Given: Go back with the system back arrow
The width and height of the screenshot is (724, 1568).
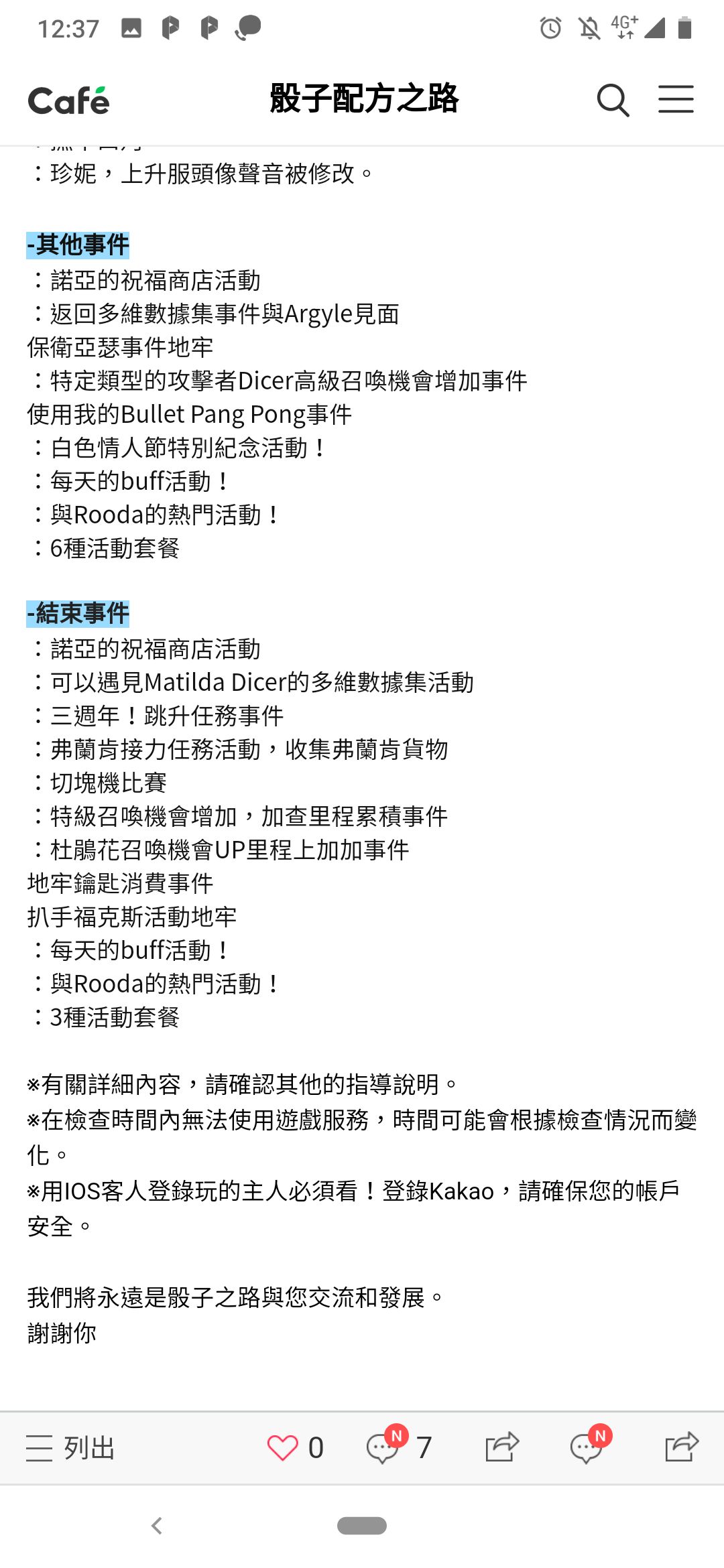Looking at the screenshot, I should (x=157, y=1526).
